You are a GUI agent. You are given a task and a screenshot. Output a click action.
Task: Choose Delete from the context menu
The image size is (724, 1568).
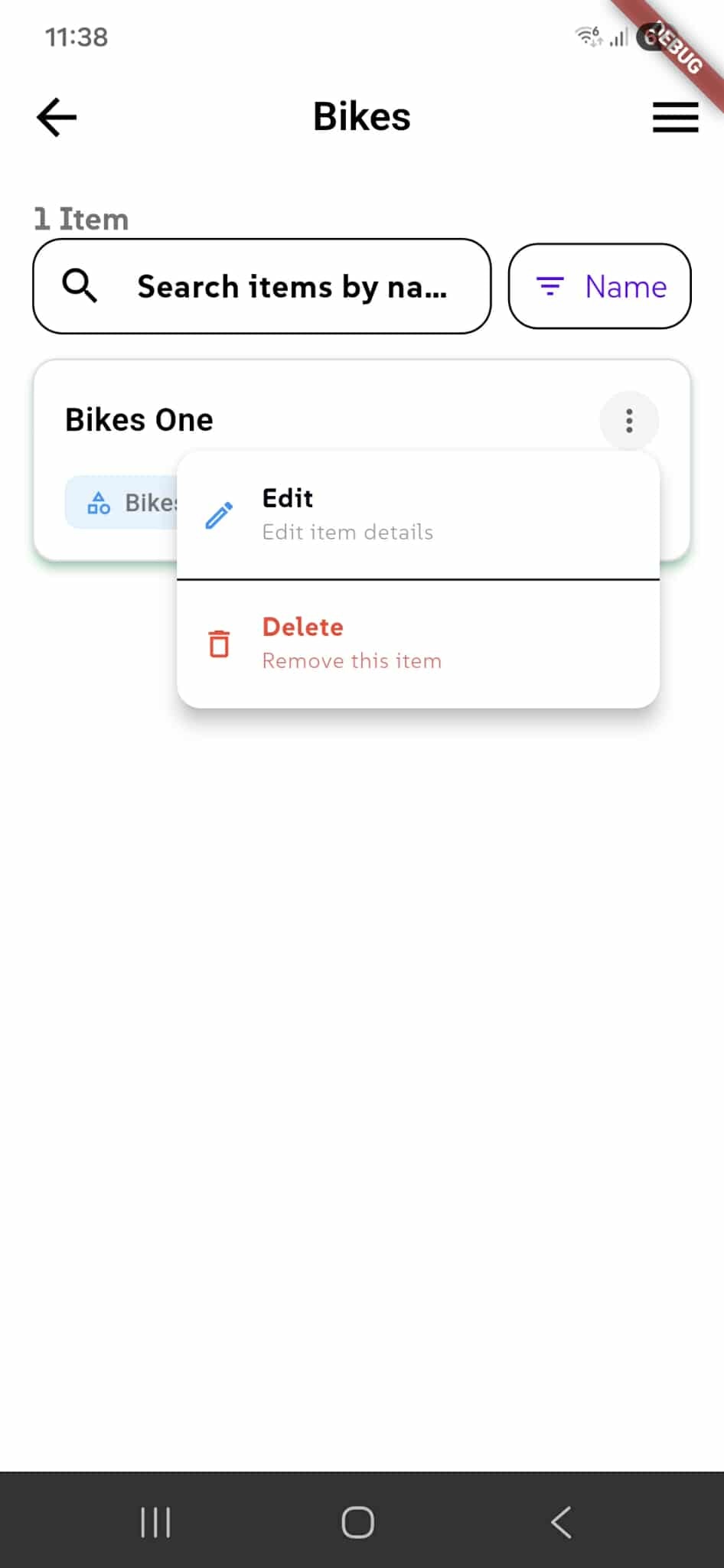[x=351, y=641]
